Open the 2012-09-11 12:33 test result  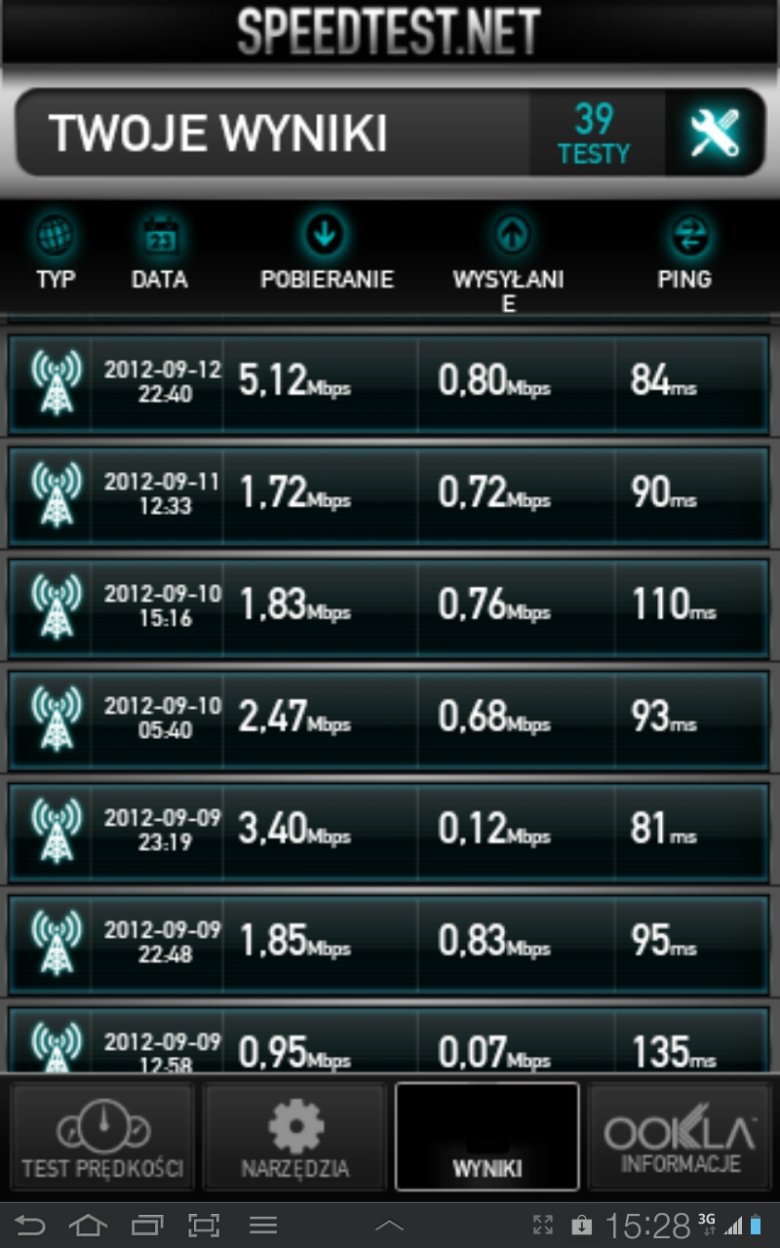click(x=390, y=496)
